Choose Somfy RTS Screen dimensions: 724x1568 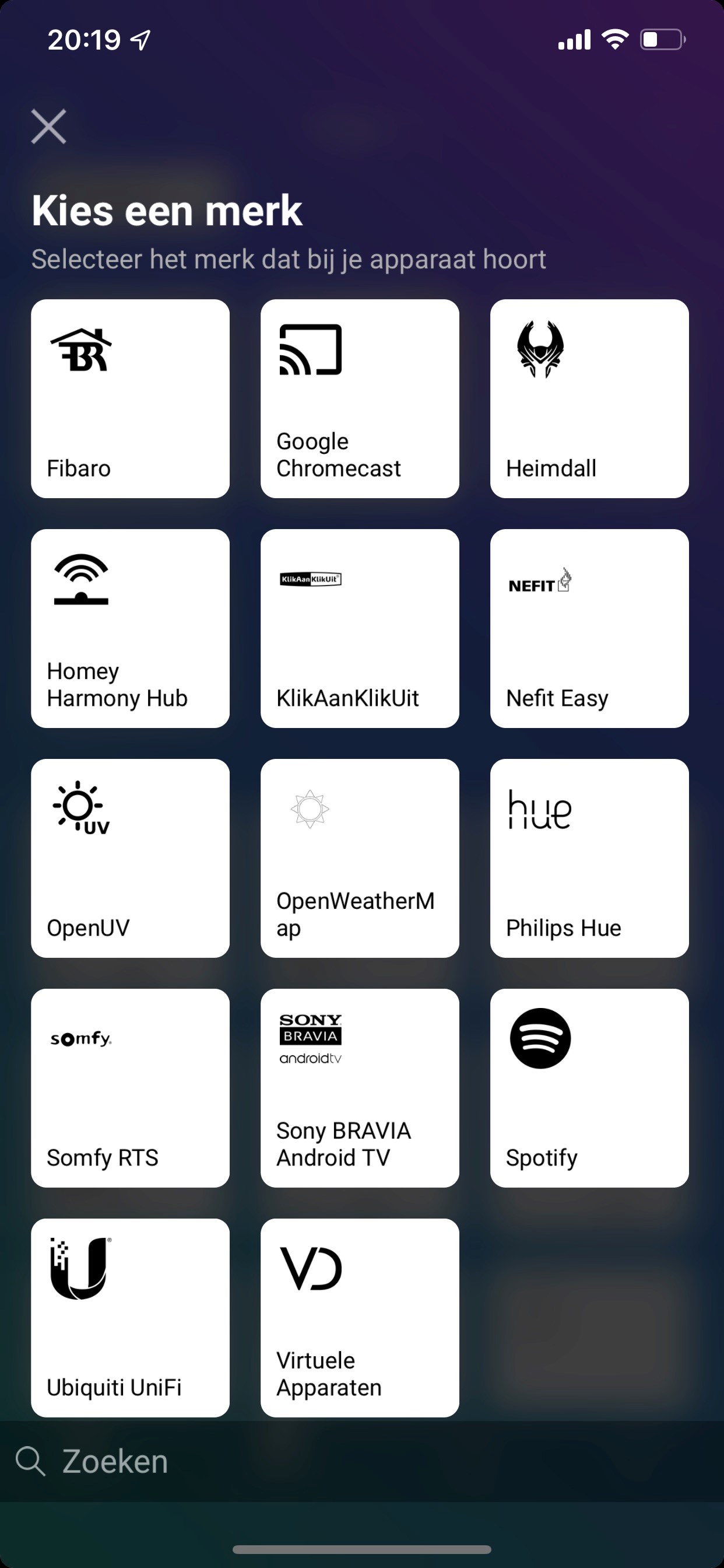(x=129, y=1088)
